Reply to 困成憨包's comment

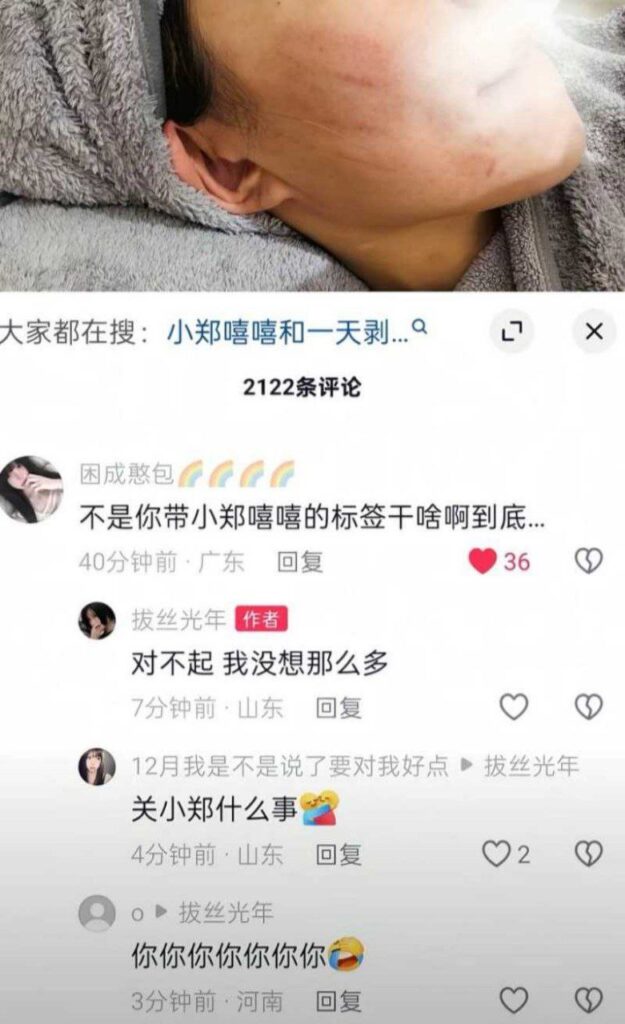[x=299, y=562]
